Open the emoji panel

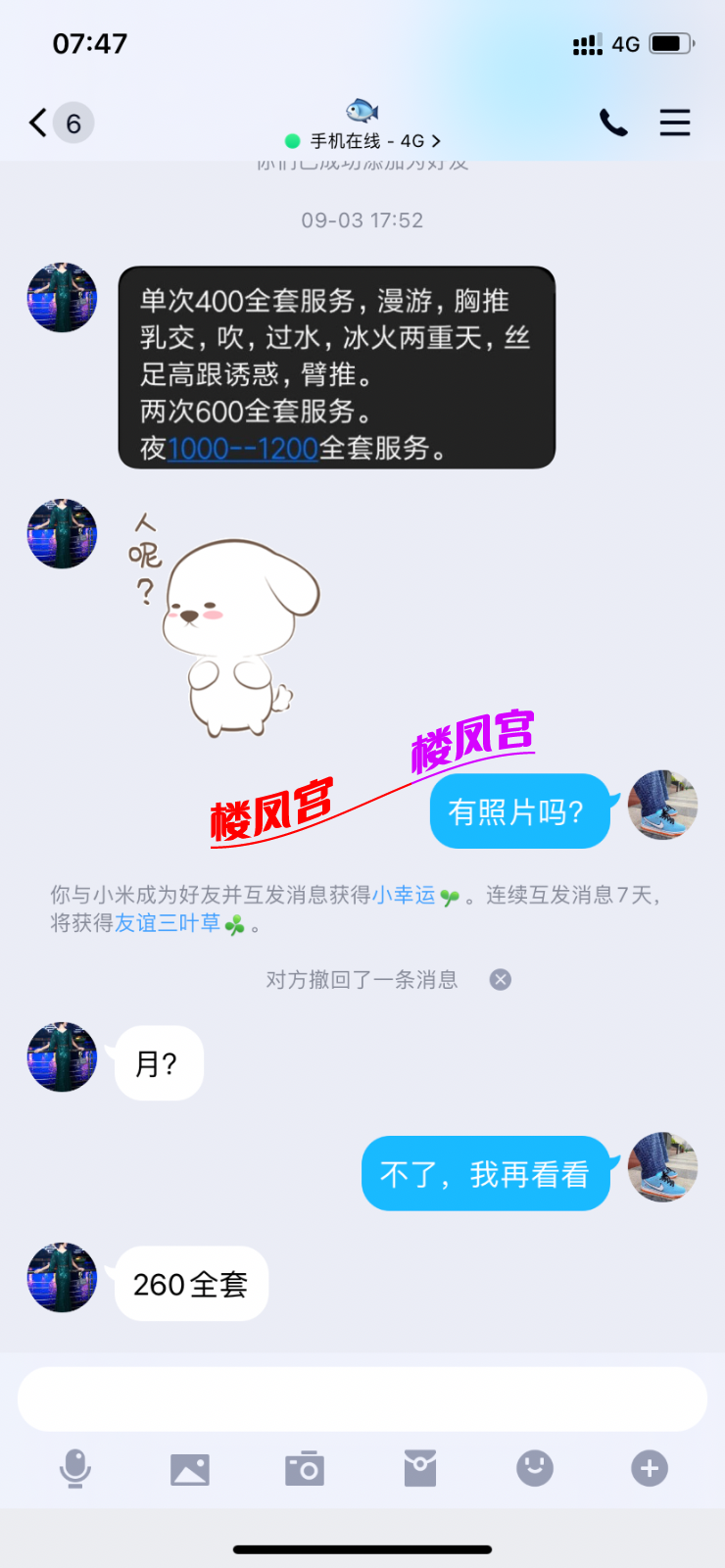tap(535, 1469)
